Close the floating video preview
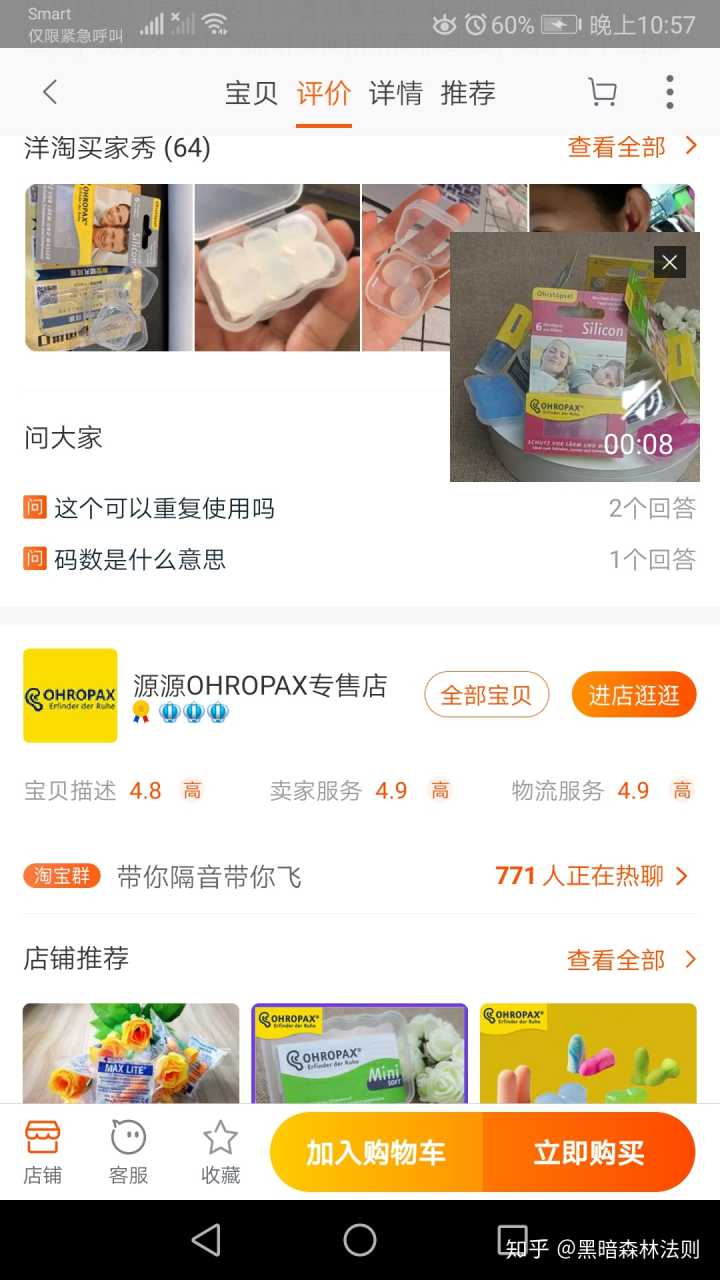The width and height of the screenshot is (720, 1280). tap(670, 262)
